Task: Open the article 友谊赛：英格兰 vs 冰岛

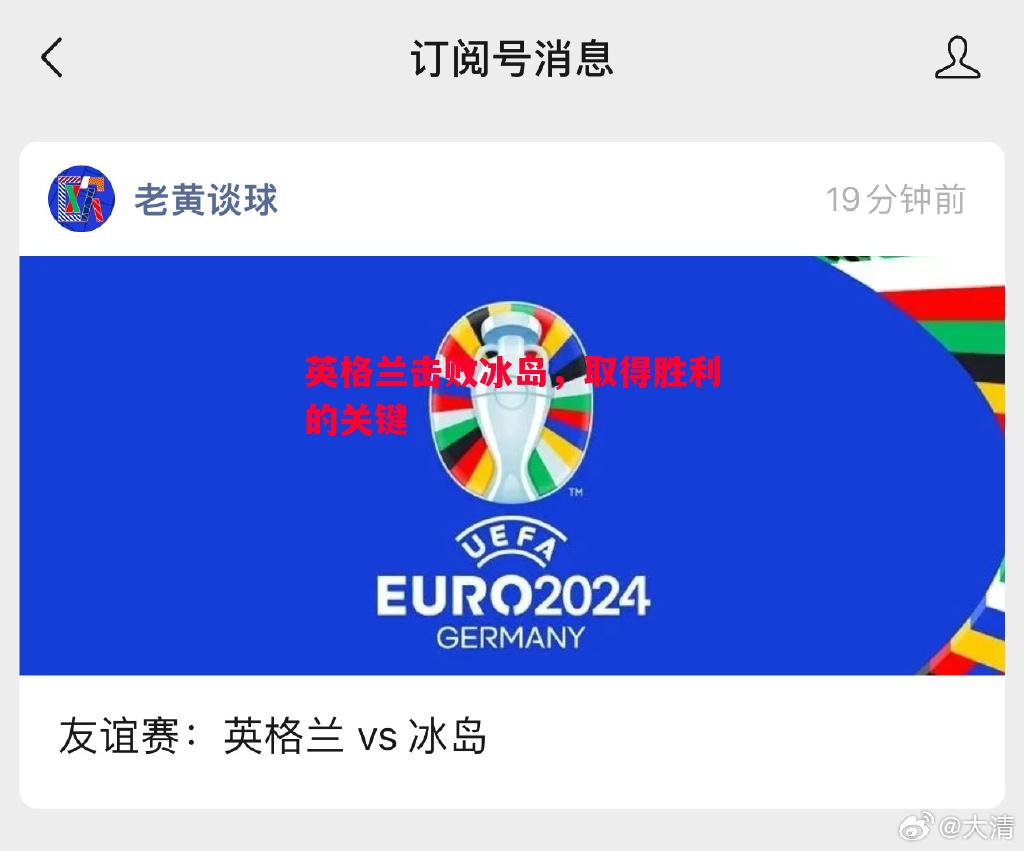Action: click(x=273, y=737)
